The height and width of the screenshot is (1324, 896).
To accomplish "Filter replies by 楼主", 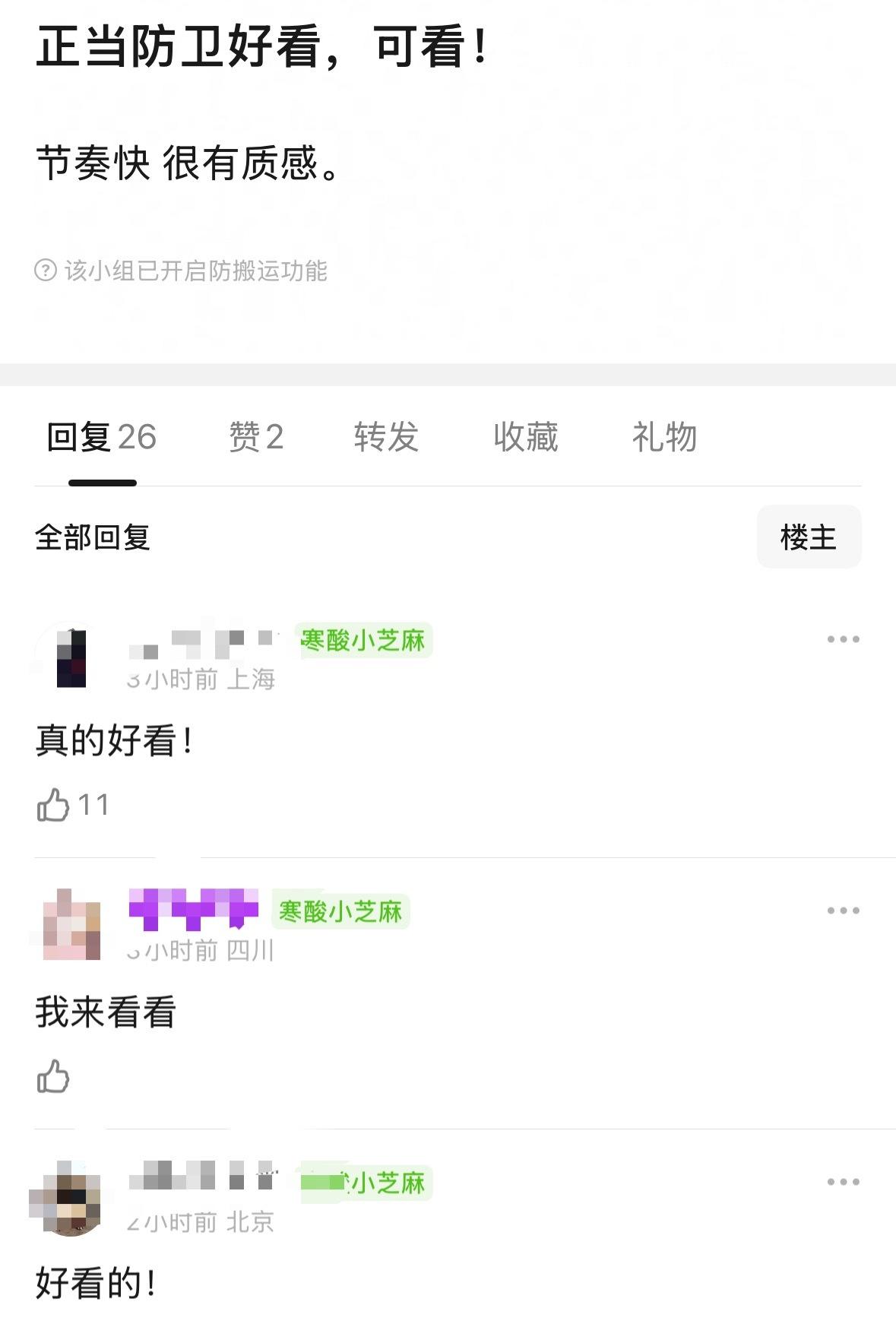I will pyautogui.click(x=808, y=537).
